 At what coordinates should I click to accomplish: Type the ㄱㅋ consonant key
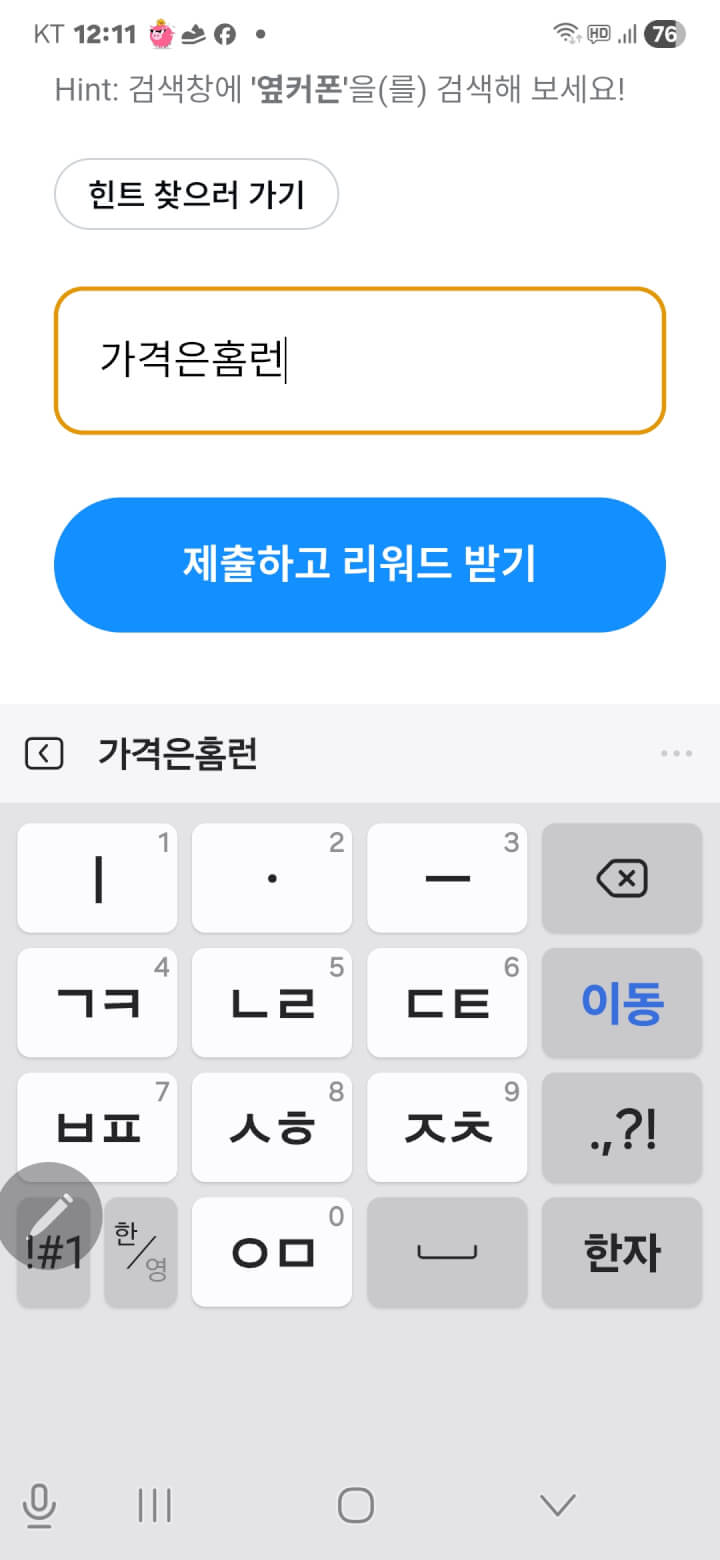tap(97, 1003)
